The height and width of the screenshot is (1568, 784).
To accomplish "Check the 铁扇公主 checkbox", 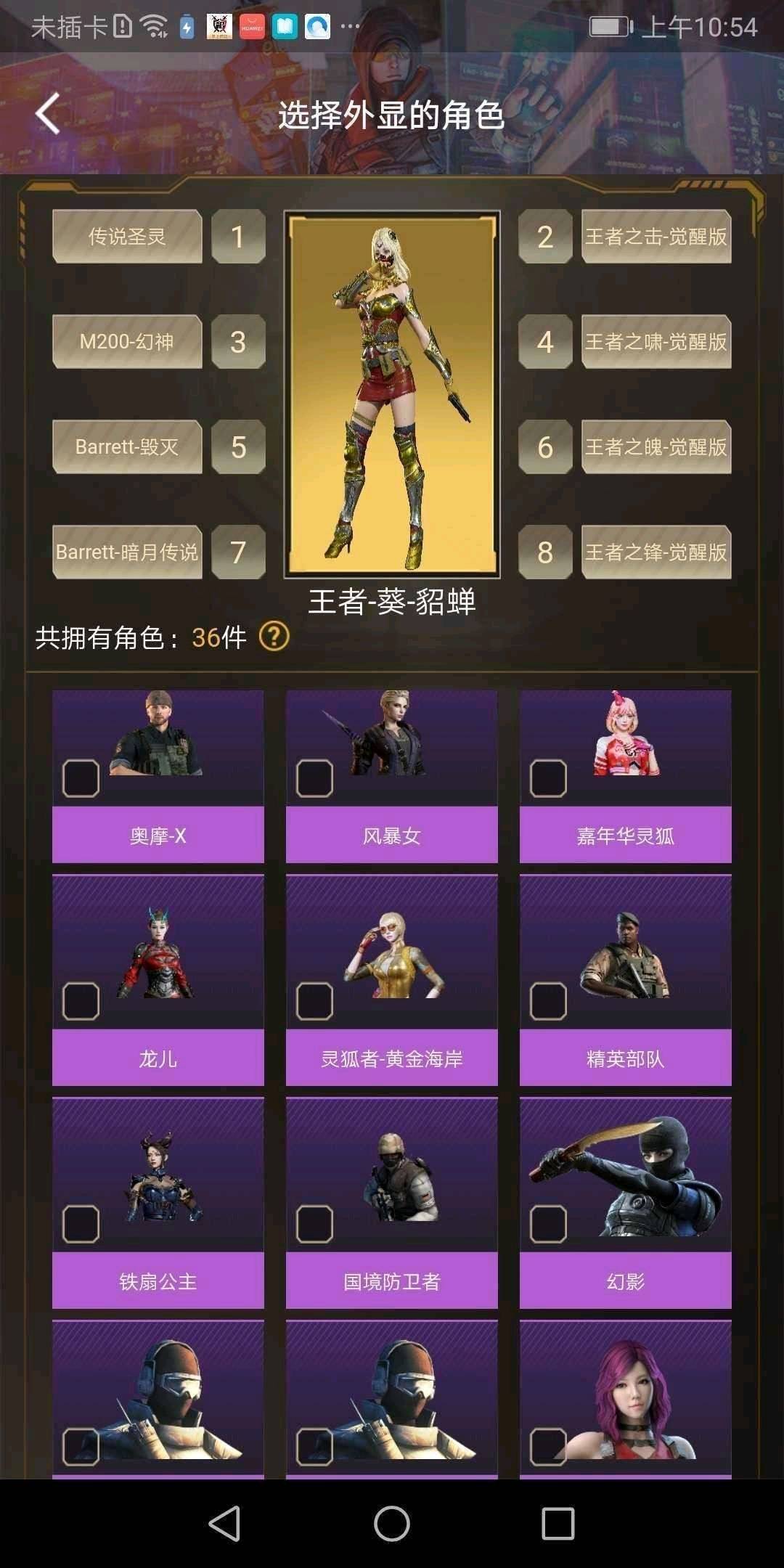I will 81,1224.
